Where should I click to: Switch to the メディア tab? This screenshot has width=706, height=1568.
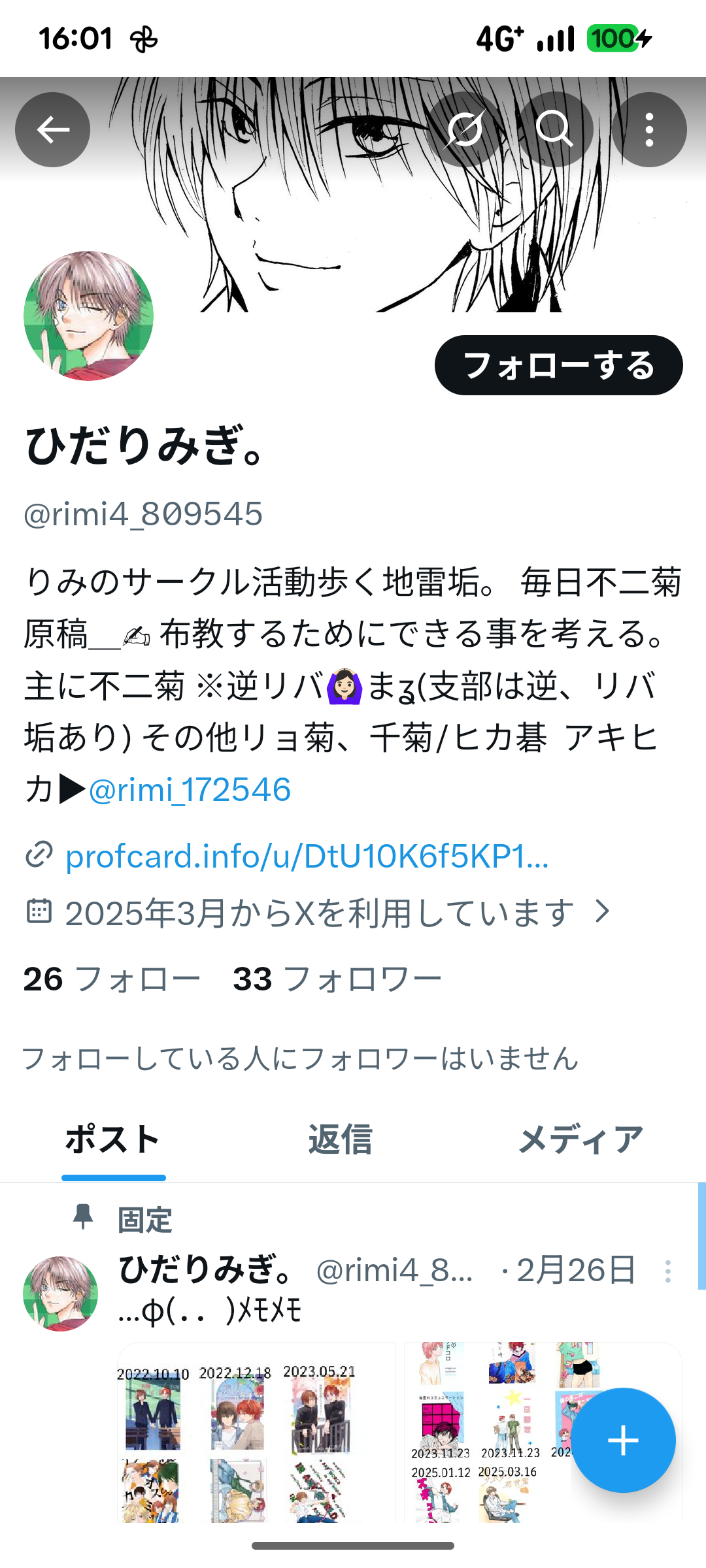(580, 1140)
